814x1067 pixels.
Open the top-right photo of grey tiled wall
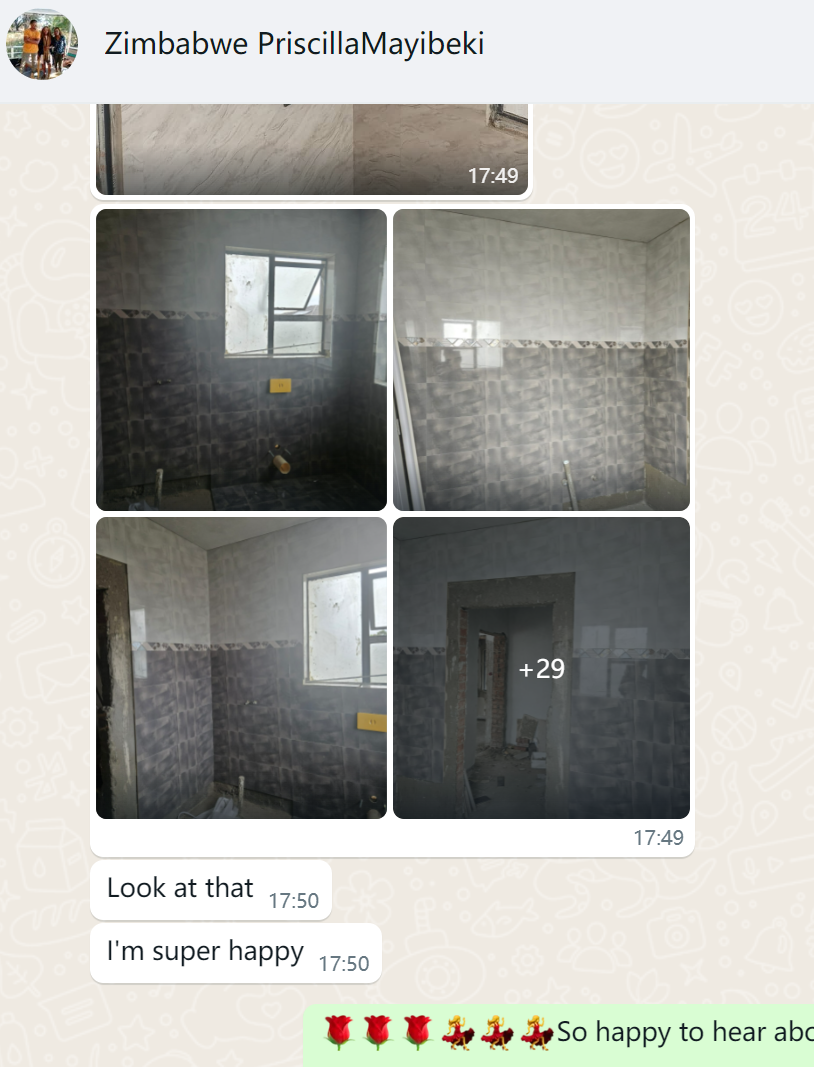(x=541, y=360)
